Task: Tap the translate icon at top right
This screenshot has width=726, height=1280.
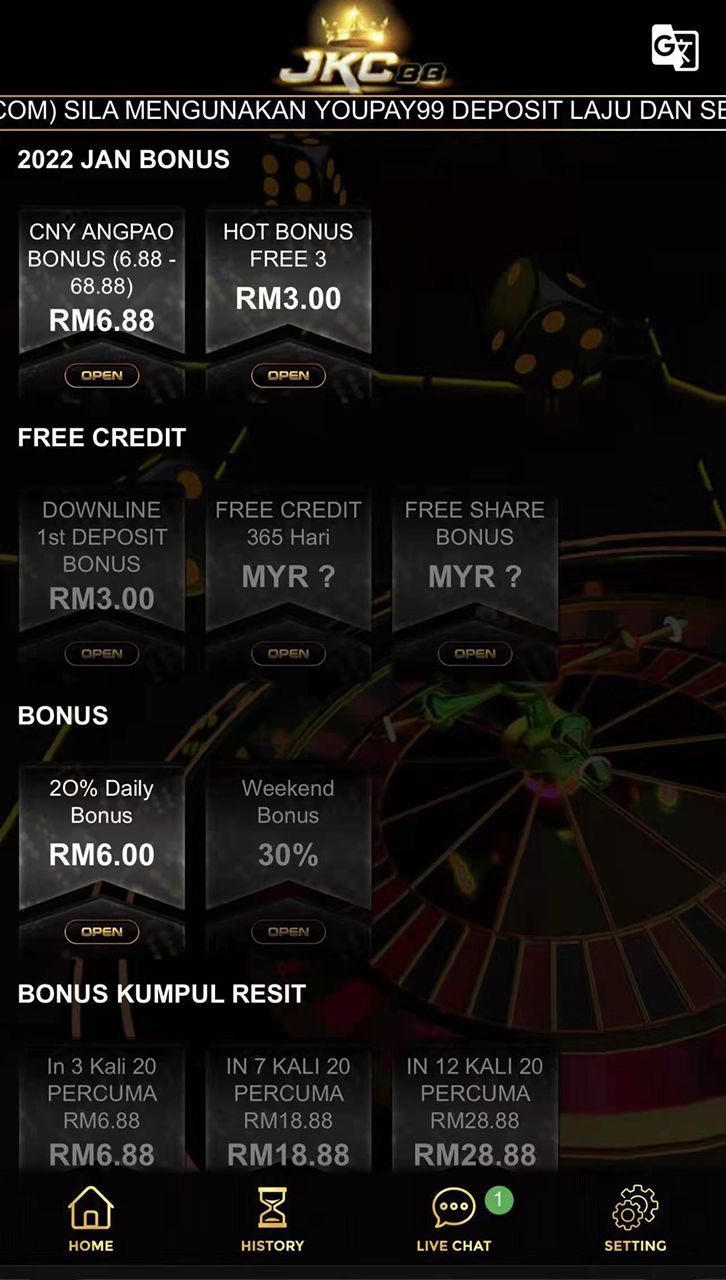Action: [x=675, y=48]
